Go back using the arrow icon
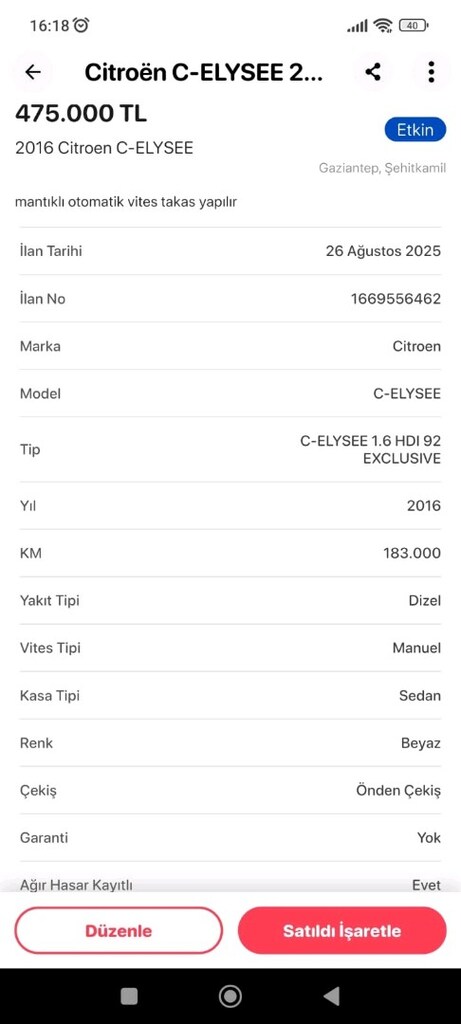461x1024 pixels. click(33, 72)
